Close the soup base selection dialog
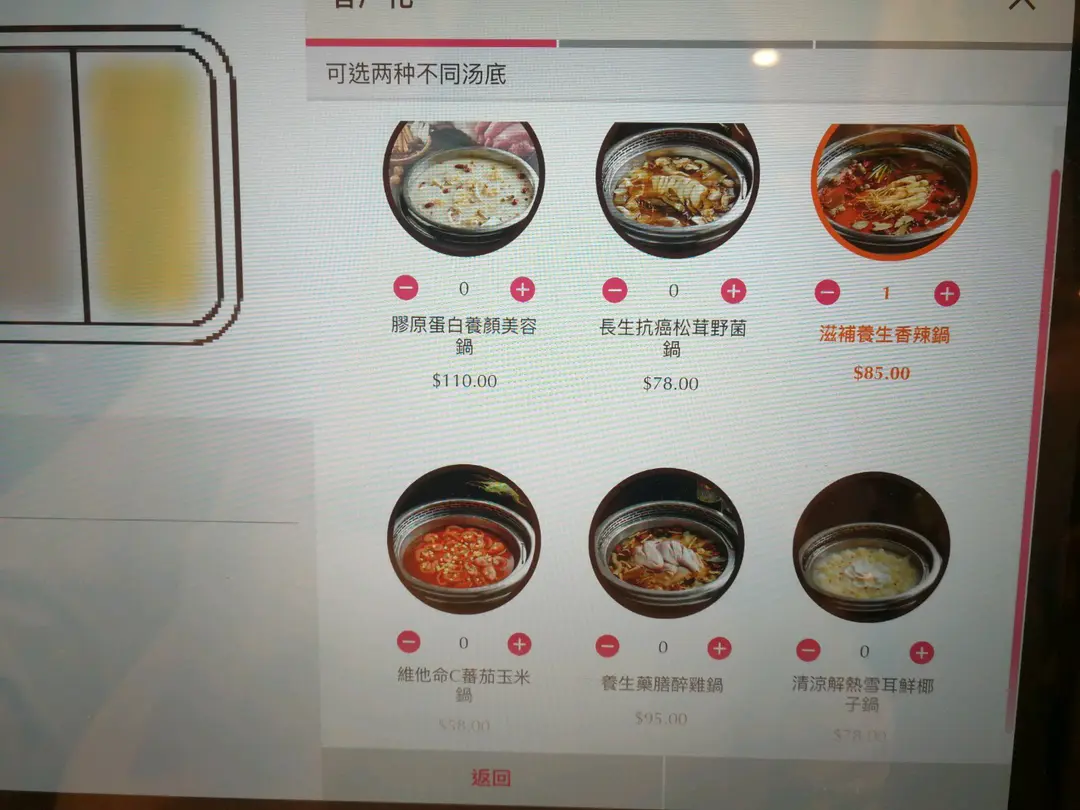 (1023, 5)
